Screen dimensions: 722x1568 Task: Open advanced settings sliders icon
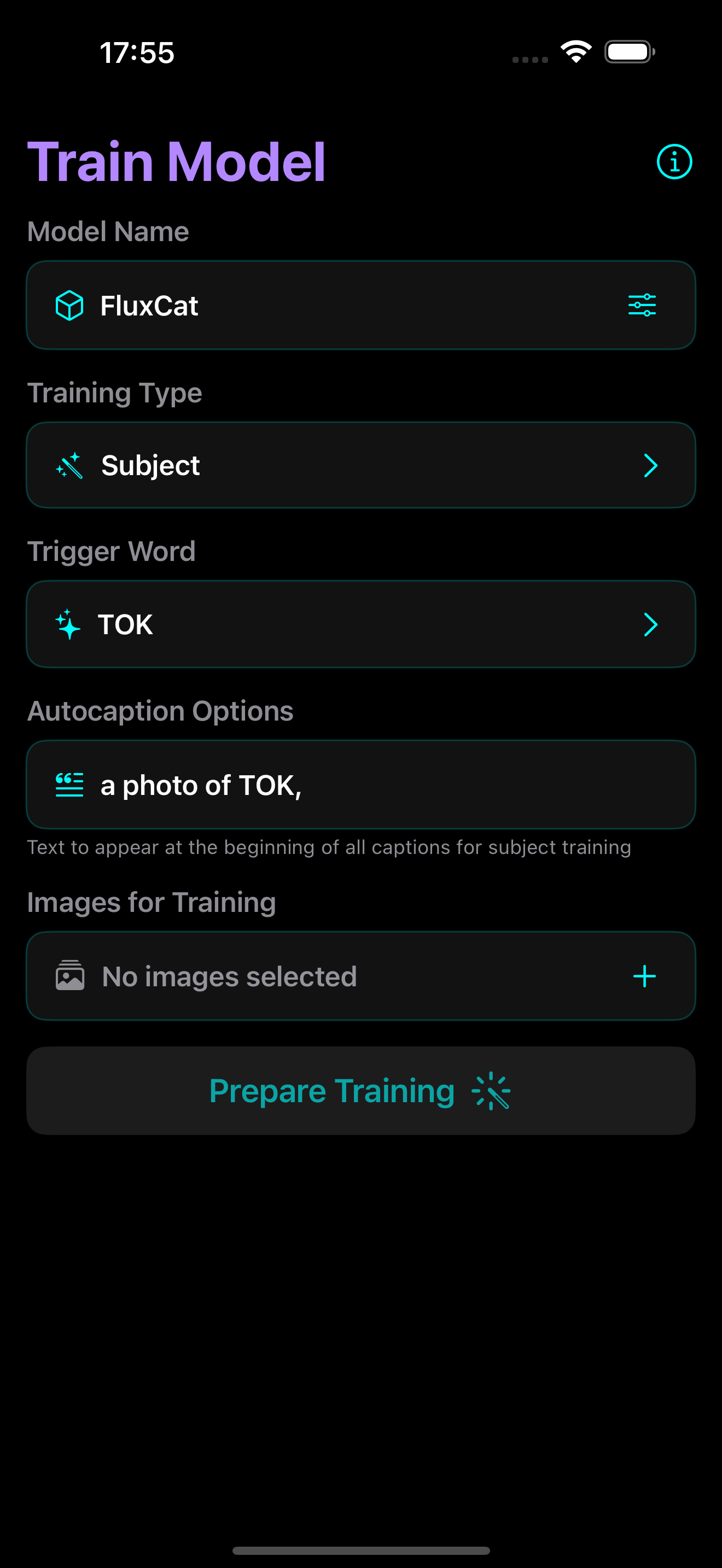642,306
